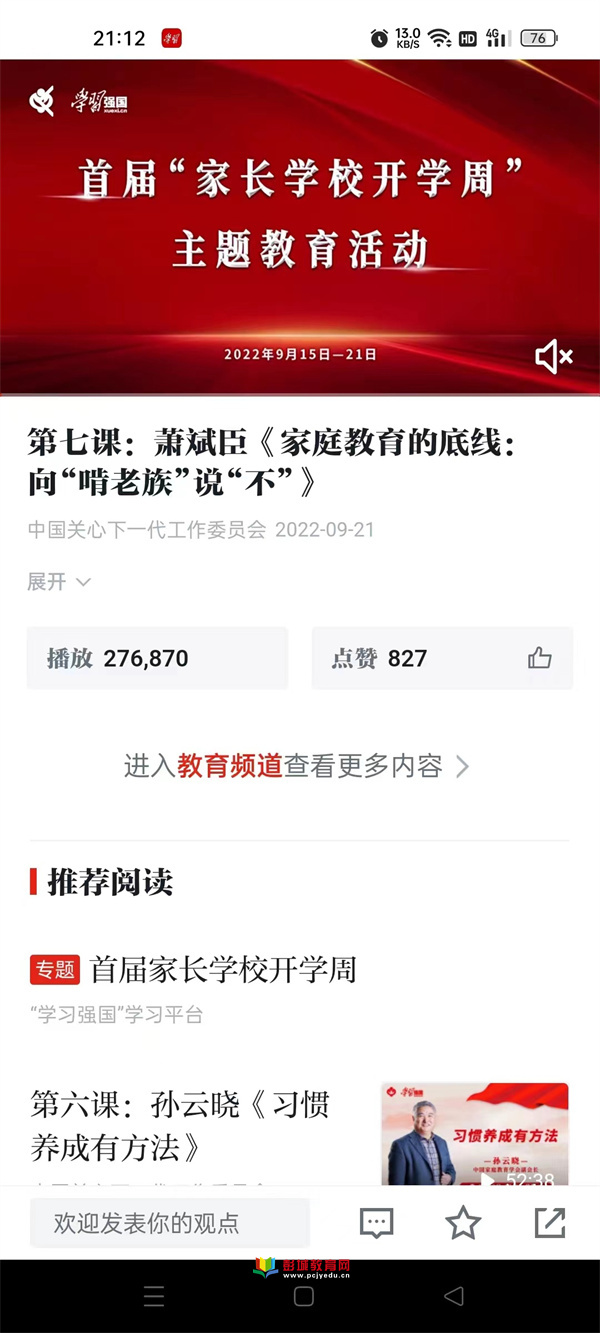Expand the 展开 description dropdown
This screenshot has width=600, height=1333.
click(x=59, y=582)
